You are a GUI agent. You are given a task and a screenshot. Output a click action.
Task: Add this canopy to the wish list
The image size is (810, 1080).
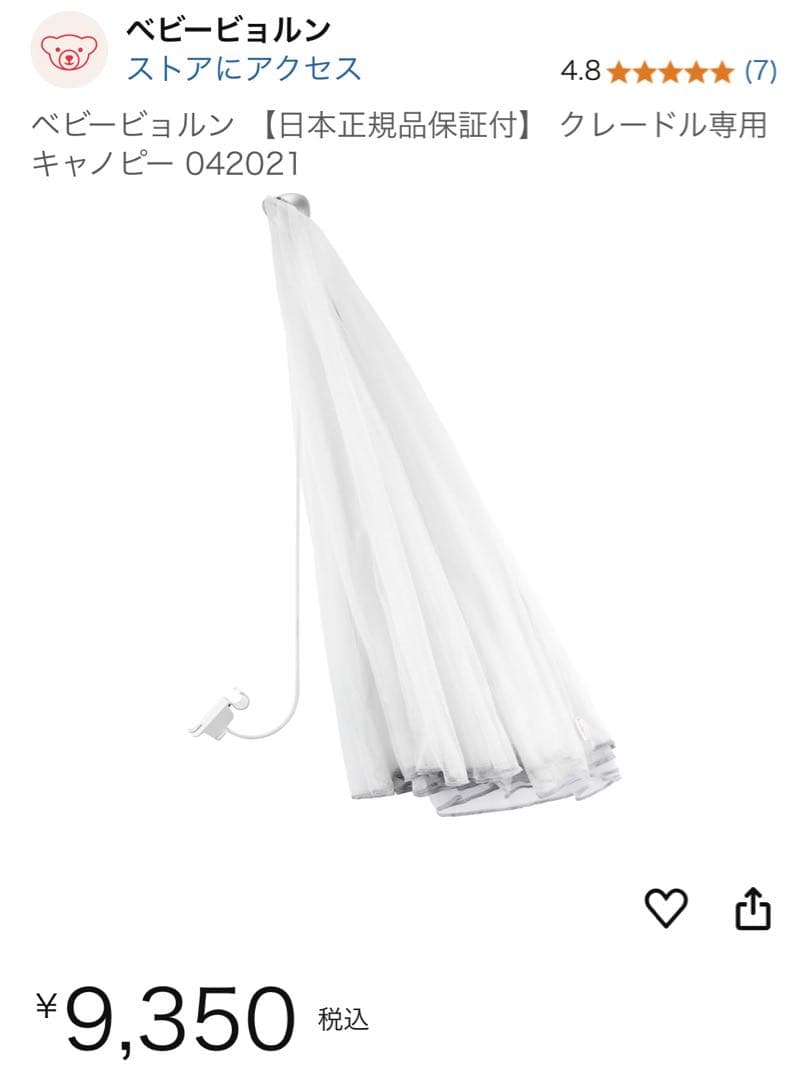(x=666, y=908)
